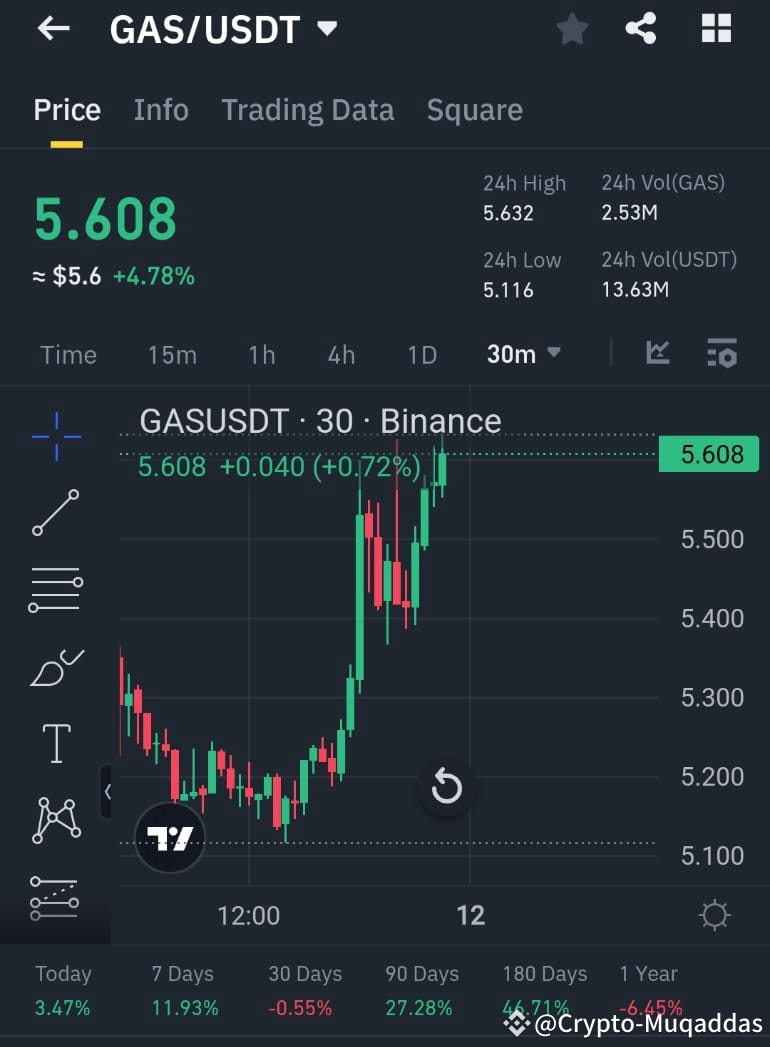Viewport: 770px width, 1047px height.
Task: Open the XABCD pattern tool
Action: point(55,820)
